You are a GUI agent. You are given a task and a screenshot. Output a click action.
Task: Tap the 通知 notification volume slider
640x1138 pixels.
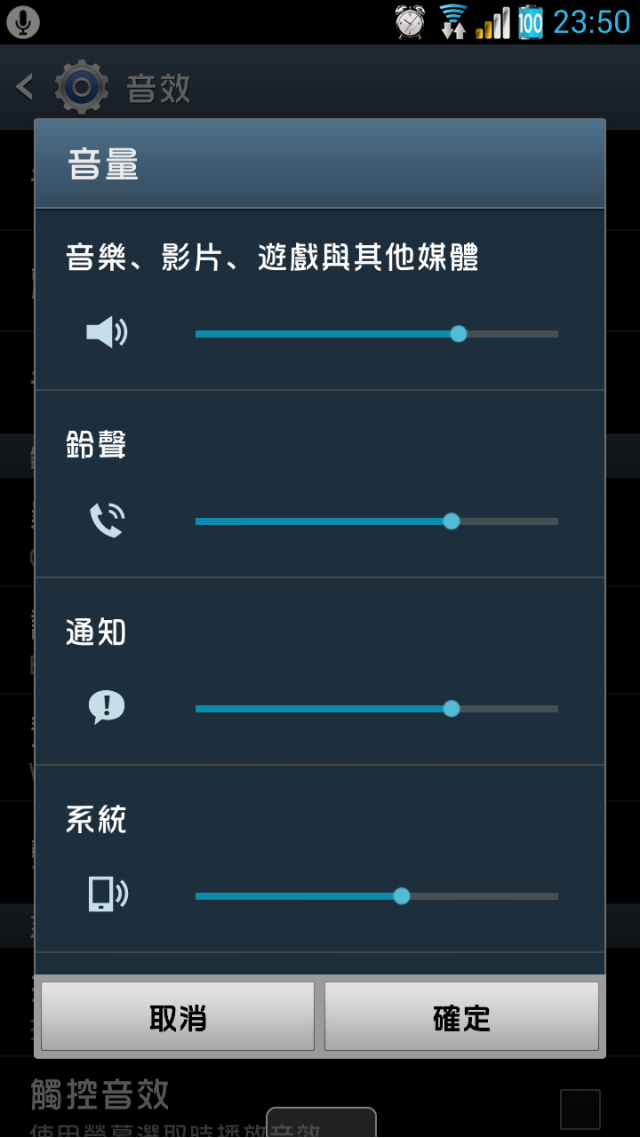tap(376, 709)
